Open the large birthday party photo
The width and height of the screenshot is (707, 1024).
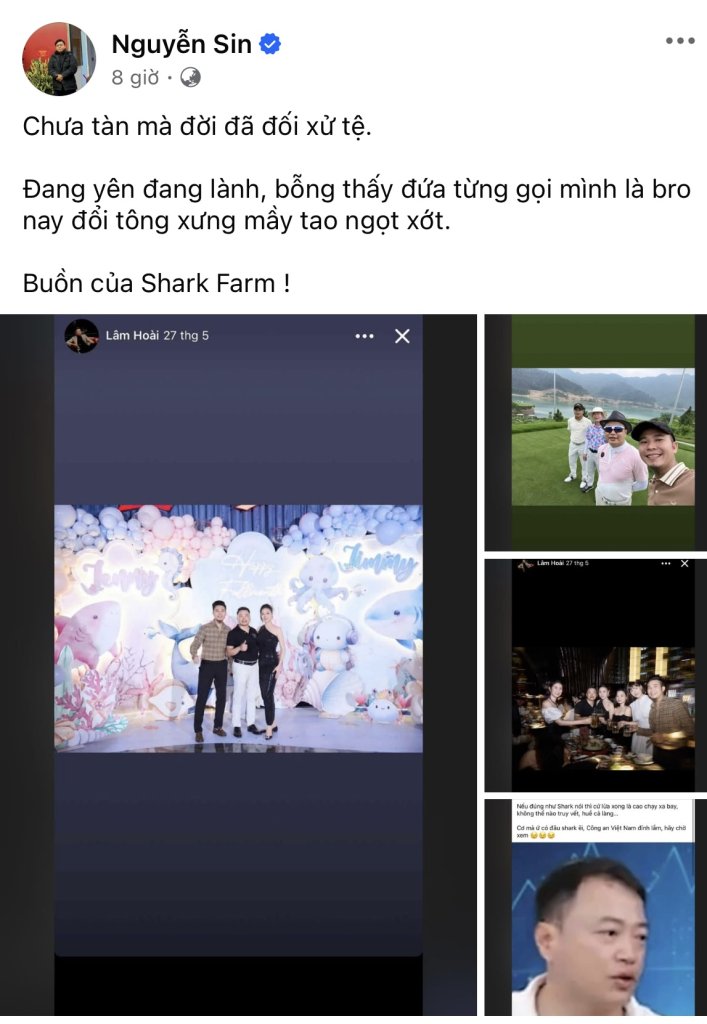click(x=238, y=628)
